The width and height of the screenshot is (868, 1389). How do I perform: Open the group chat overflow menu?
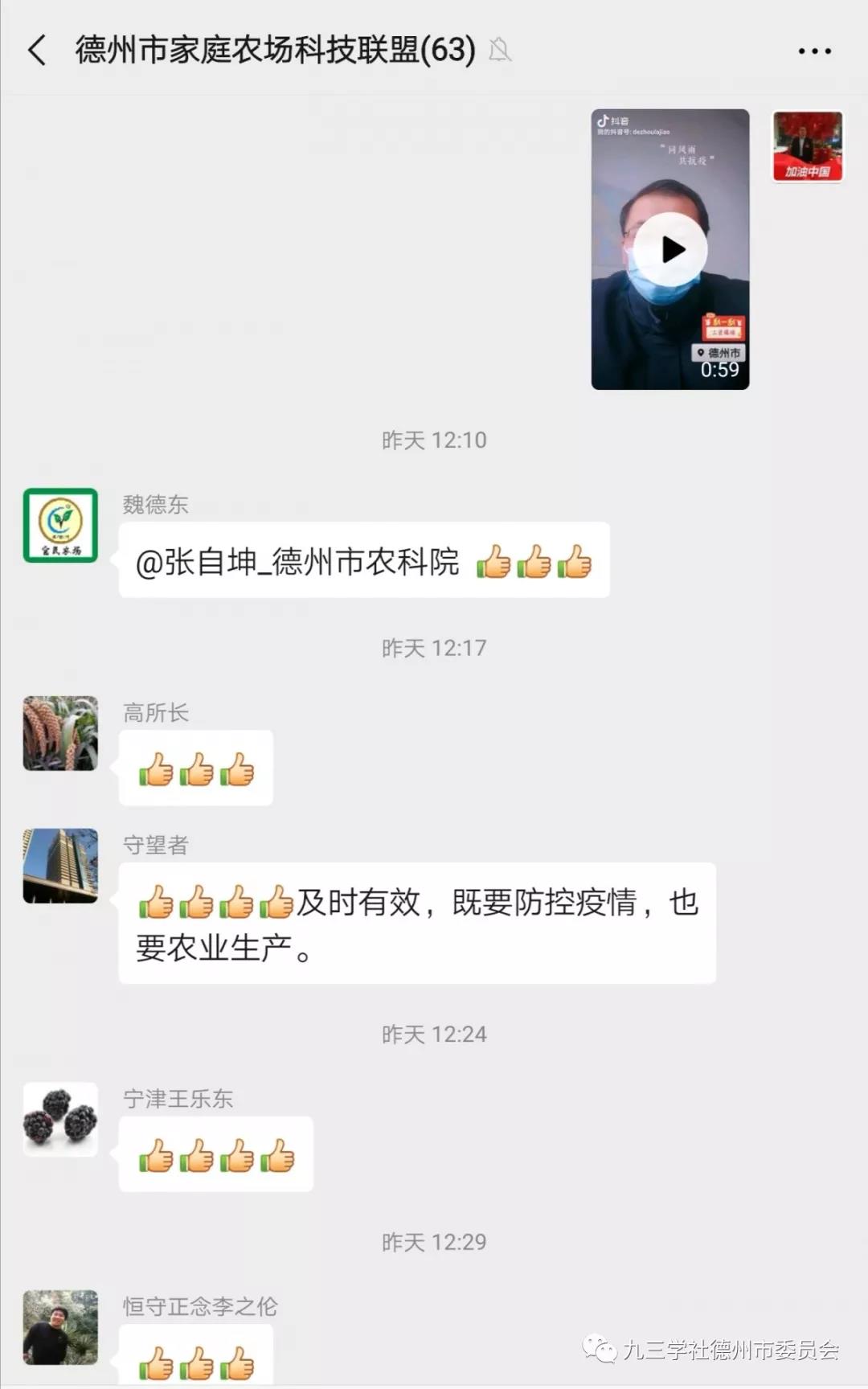[814, 51]
